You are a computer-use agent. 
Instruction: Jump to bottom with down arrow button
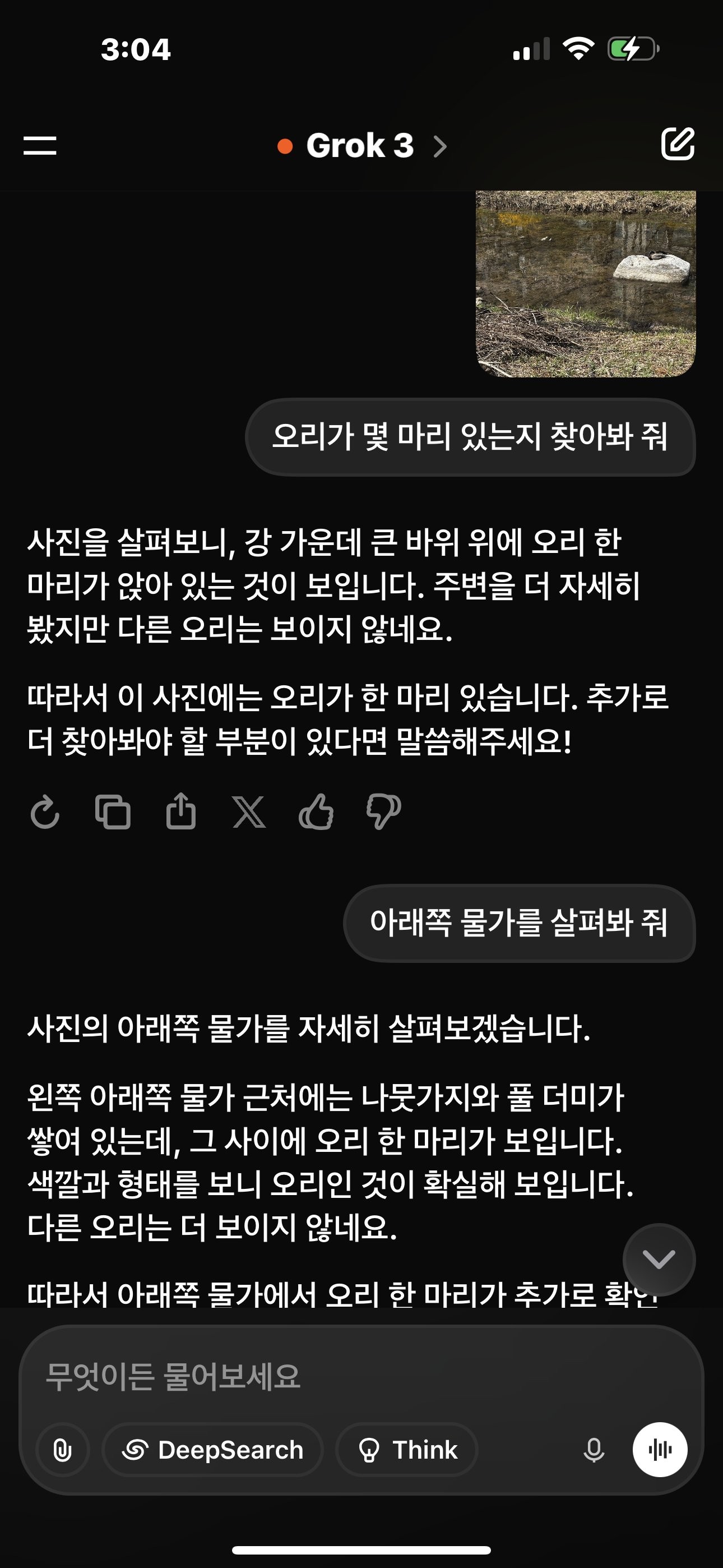click(x=659, y=1260)
